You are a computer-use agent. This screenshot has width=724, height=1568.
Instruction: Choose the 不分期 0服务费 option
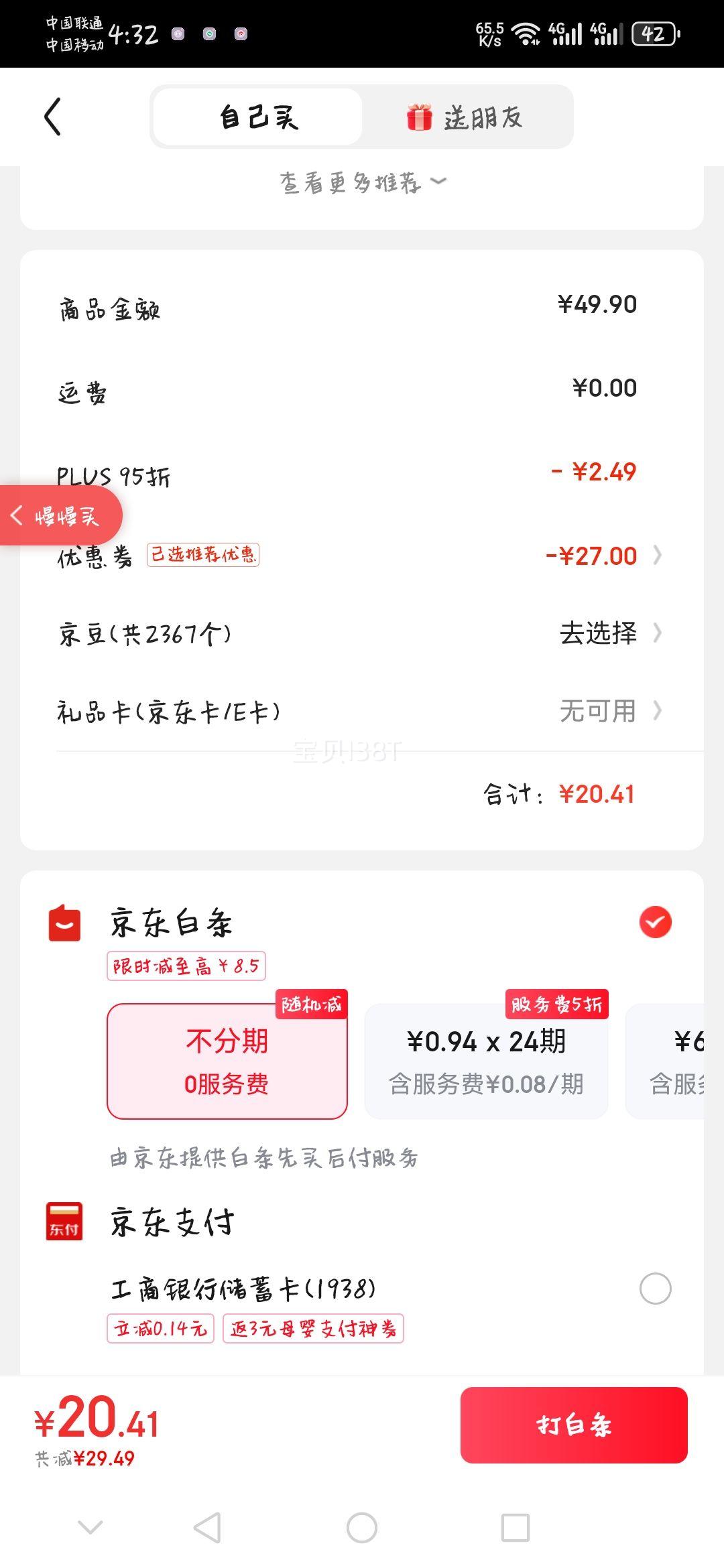[x=227, y=1061]
